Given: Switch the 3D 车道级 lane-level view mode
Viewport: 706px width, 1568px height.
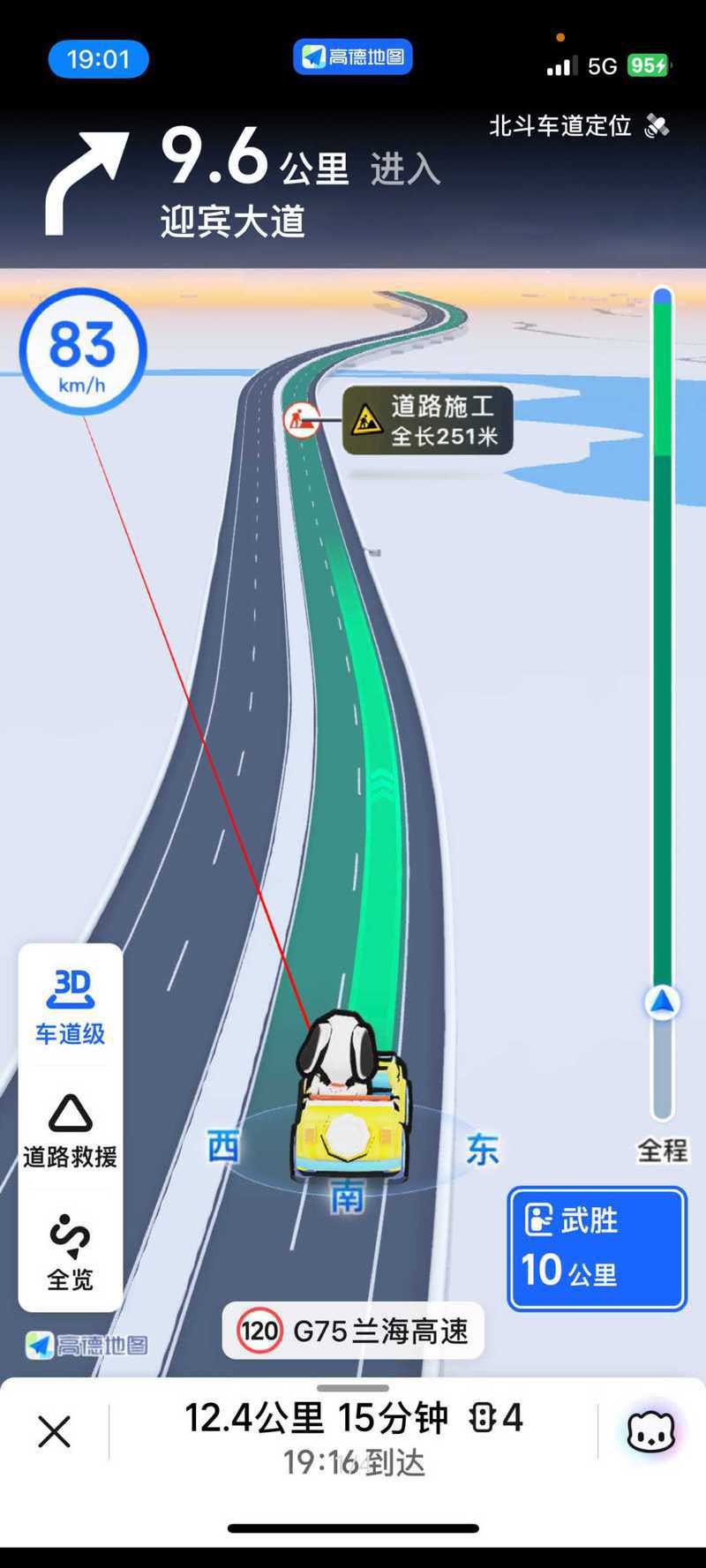Looking at the screenshot, I should (70, 1006).
